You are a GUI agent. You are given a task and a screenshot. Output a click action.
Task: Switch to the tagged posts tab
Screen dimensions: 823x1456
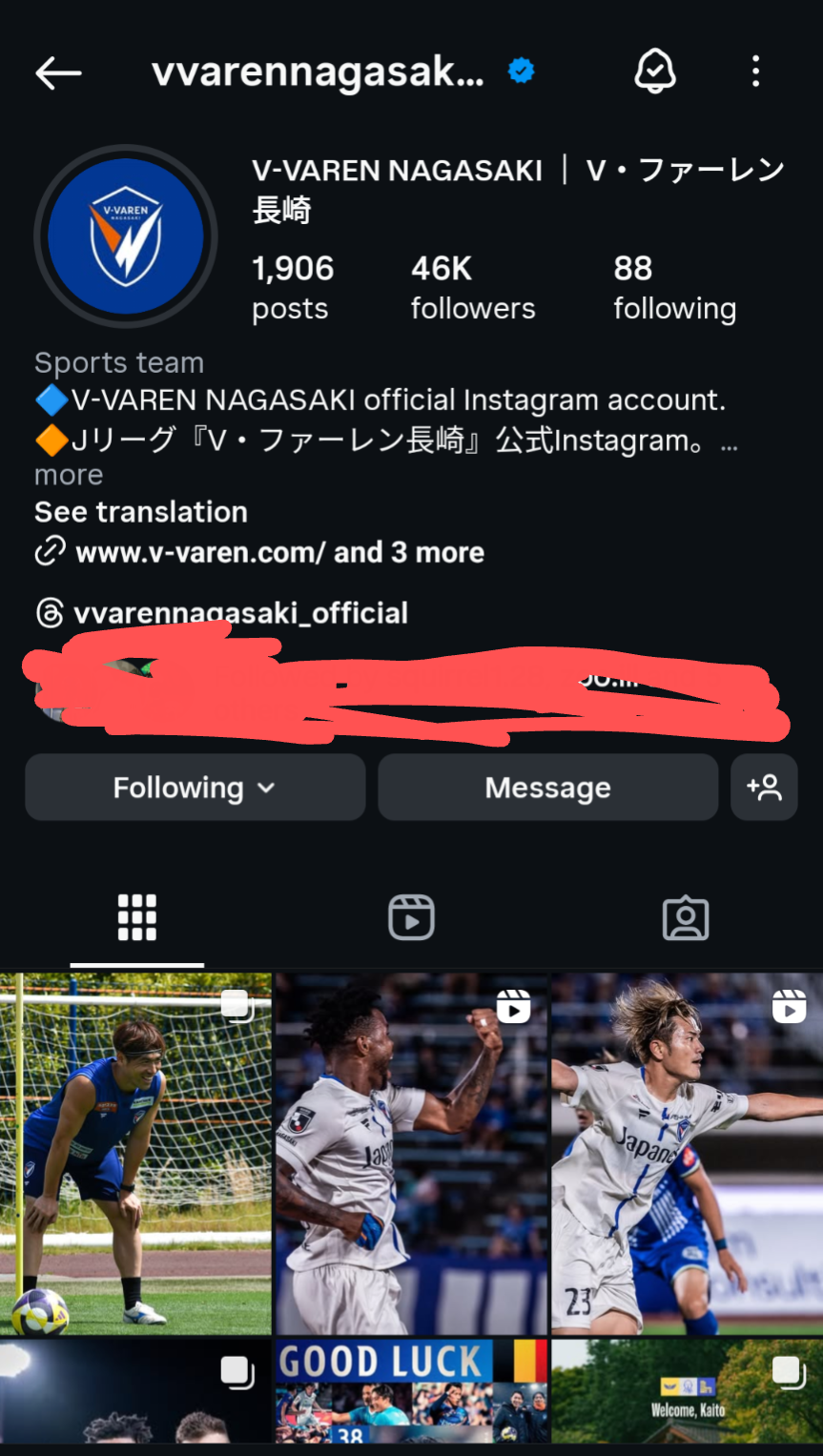686,918
